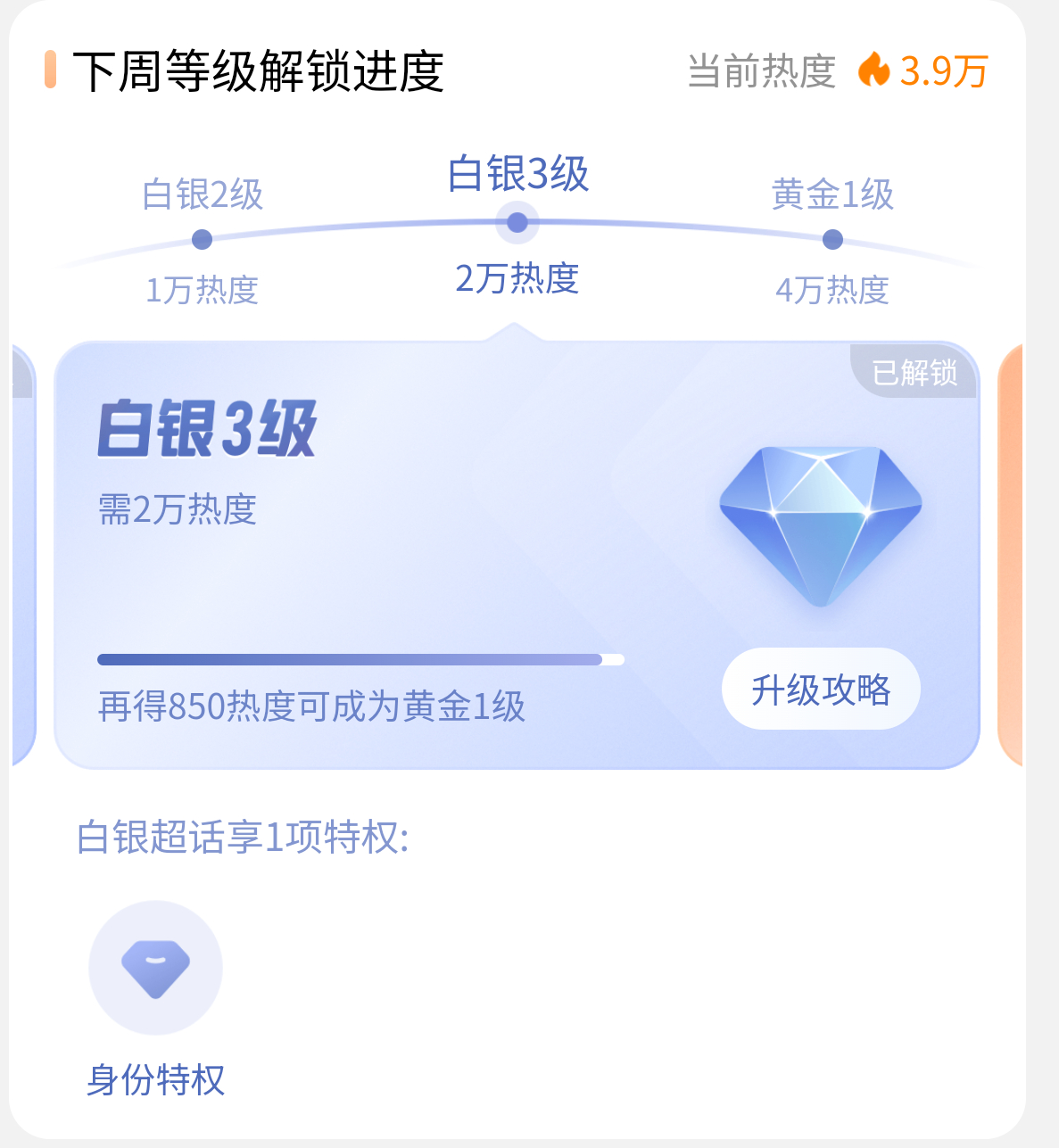Screen dimensions: 1059x1148
Task: Switch to the 白银2级 level tab
Action: [x=202, y=191]
